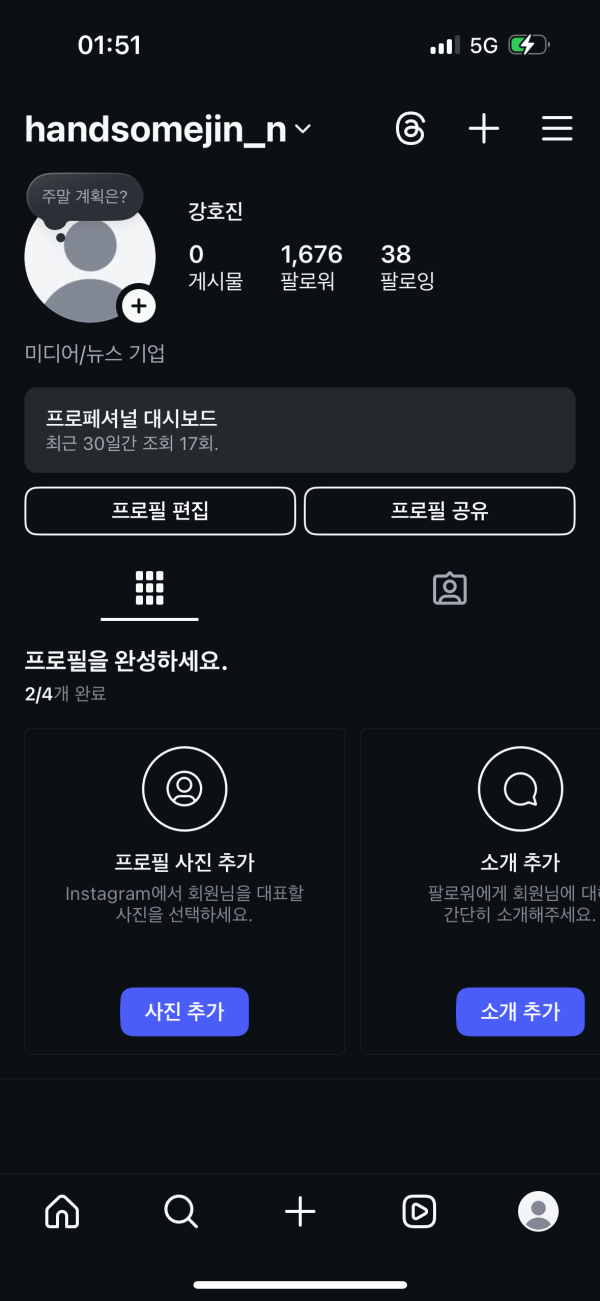Image resolution: width=600 pixels, height=1301 pixels.
Task: Tap 프로필 편집 button
Action: click(160, 511)
